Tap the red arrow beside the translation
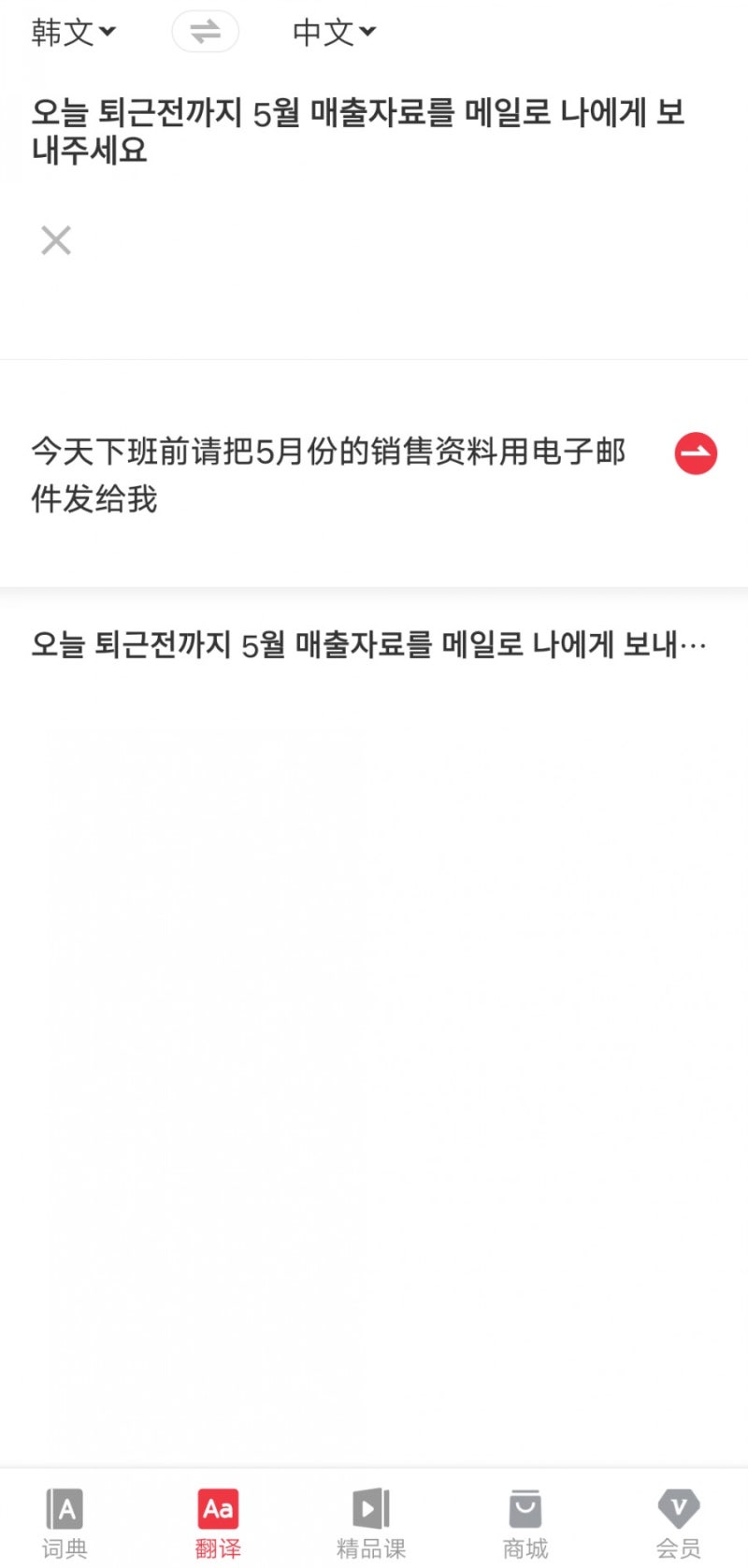Viewport: 748px width, 1568px height. 696,453
